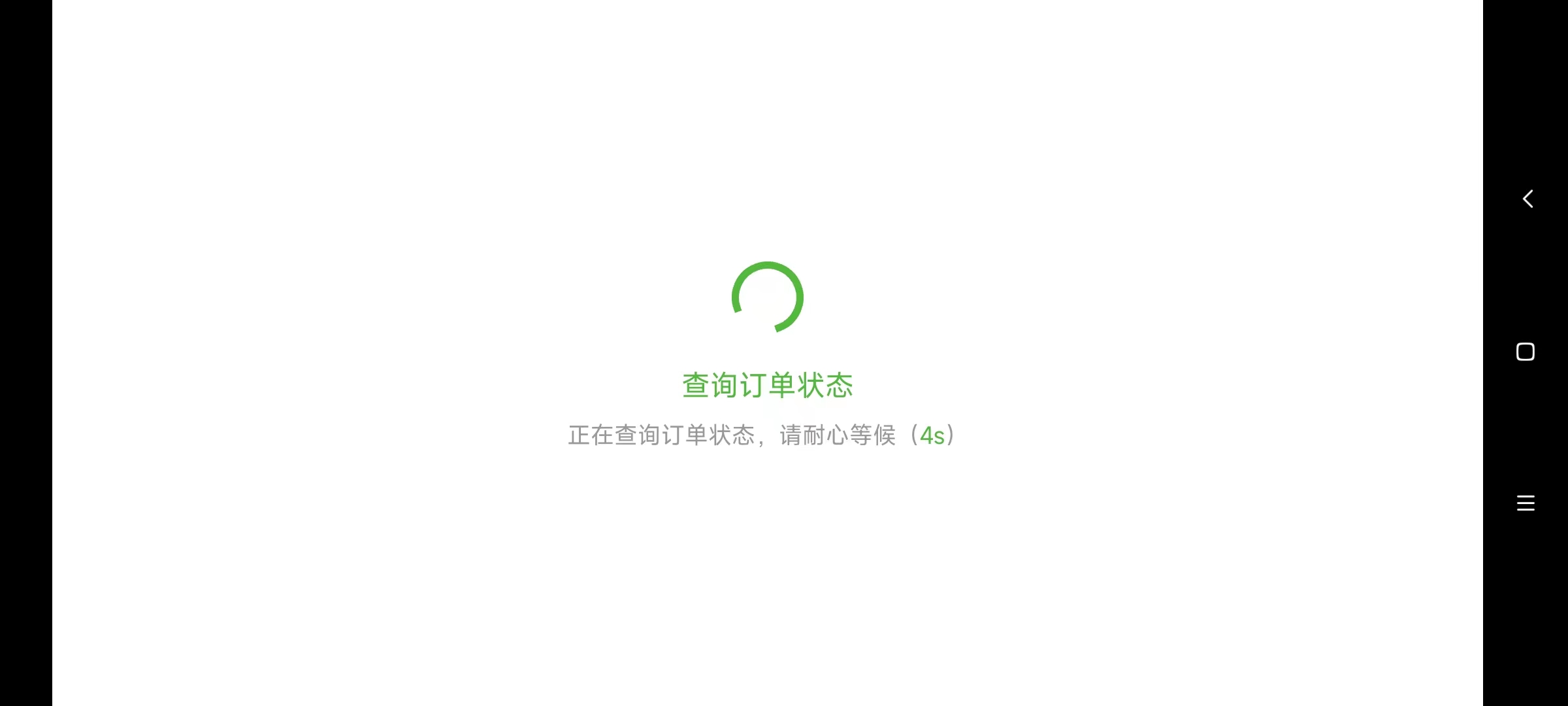This screenshot has height=706, width=1568.
Task: Tap the system back arrow
Action: coord(1527,199)
